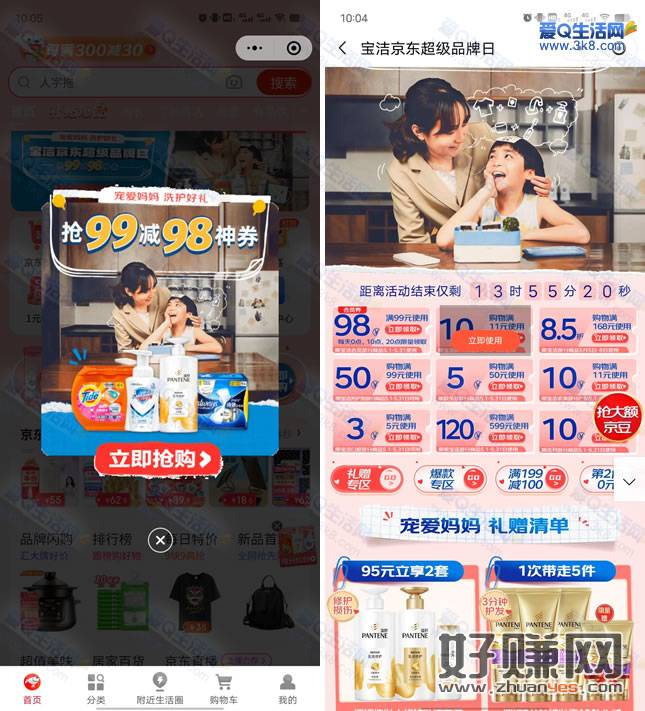Tap the 立即抢购 button on the popup
645x711 pixels.
160,459
